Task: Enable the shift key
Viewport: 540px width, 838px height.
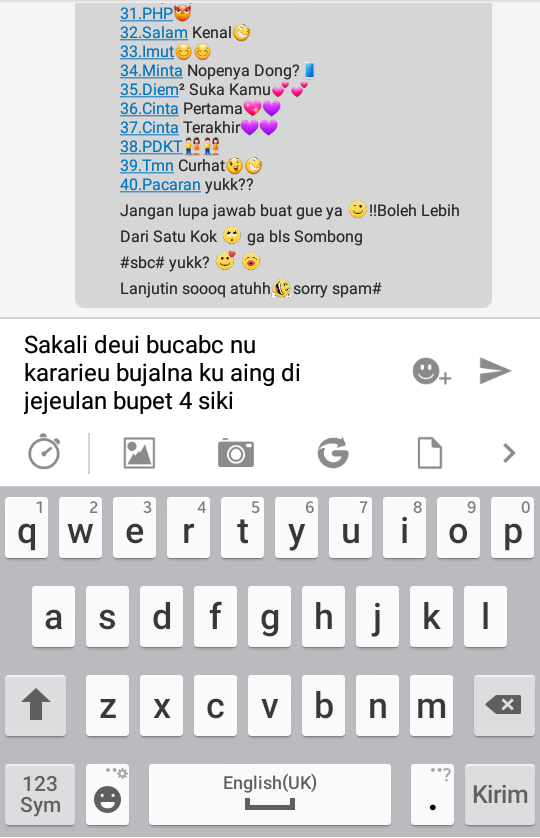Action: point(36,705)
